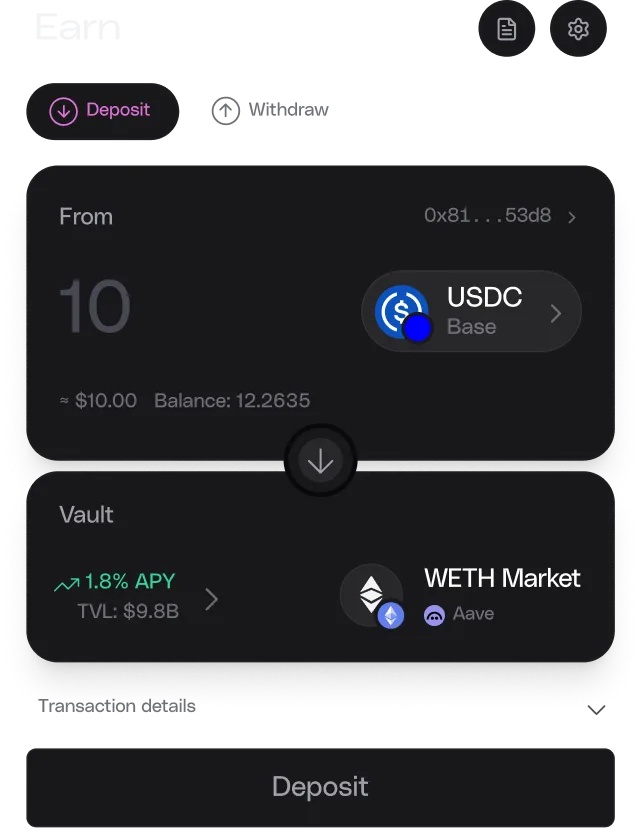Select the Deposit tab
This screenshot has width=642, height=838.
pos(103,110)
